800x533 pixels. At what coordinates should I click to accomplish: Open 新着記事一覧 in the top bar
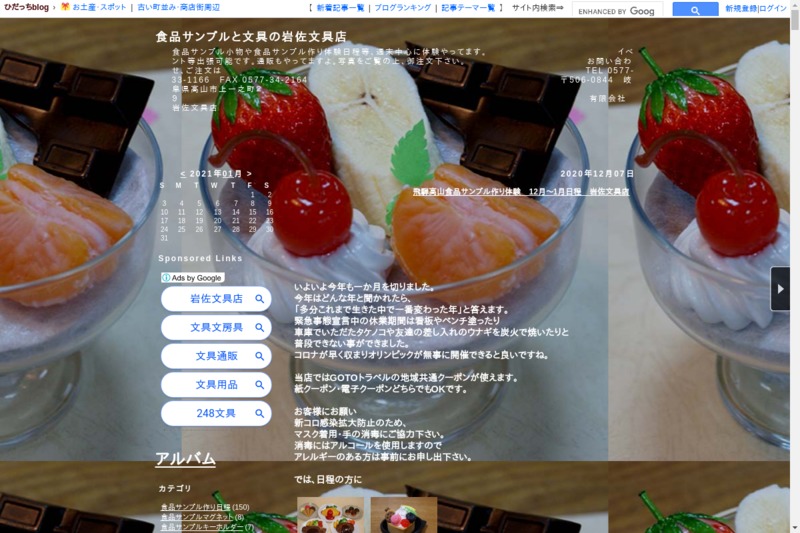340,8
